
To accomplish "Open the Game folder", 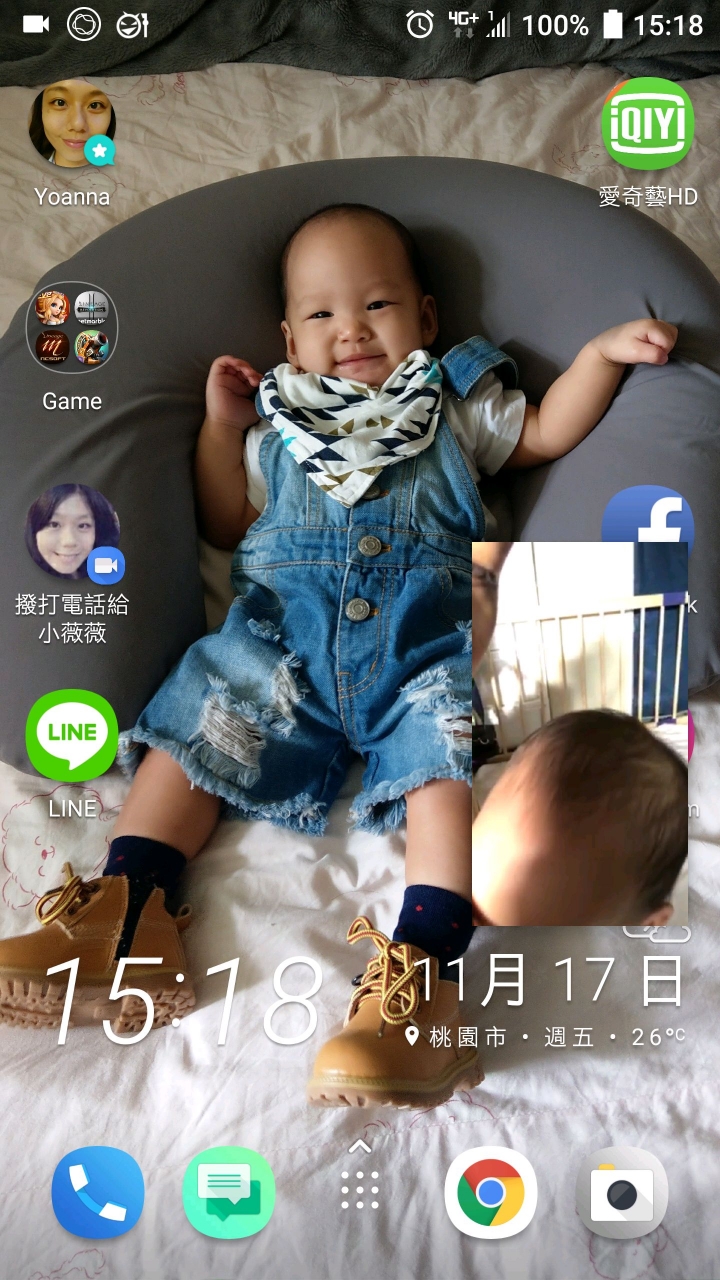I will coord(72,327).
